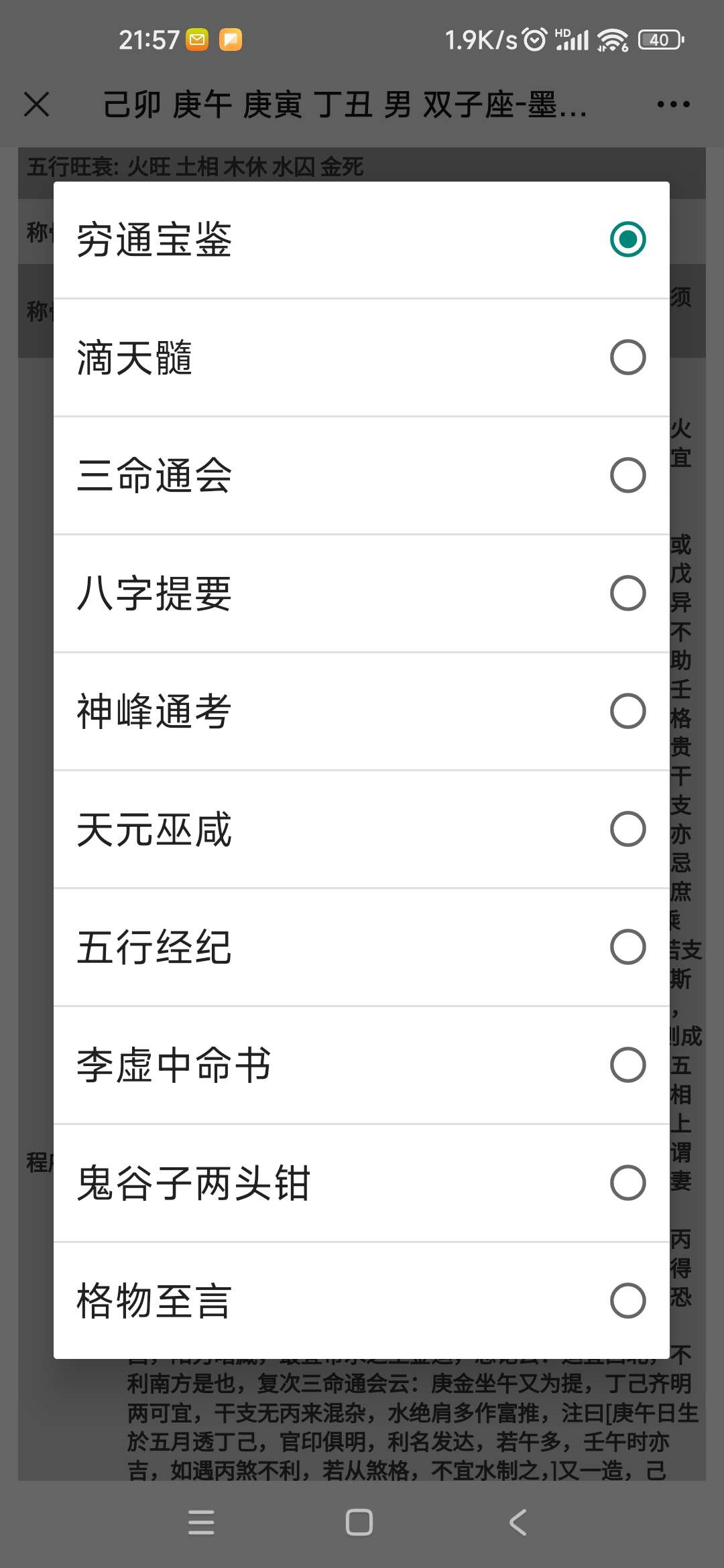Select 天元巫咸 from the list
This screenshot has height=1568, width=724.
[361, 830]
